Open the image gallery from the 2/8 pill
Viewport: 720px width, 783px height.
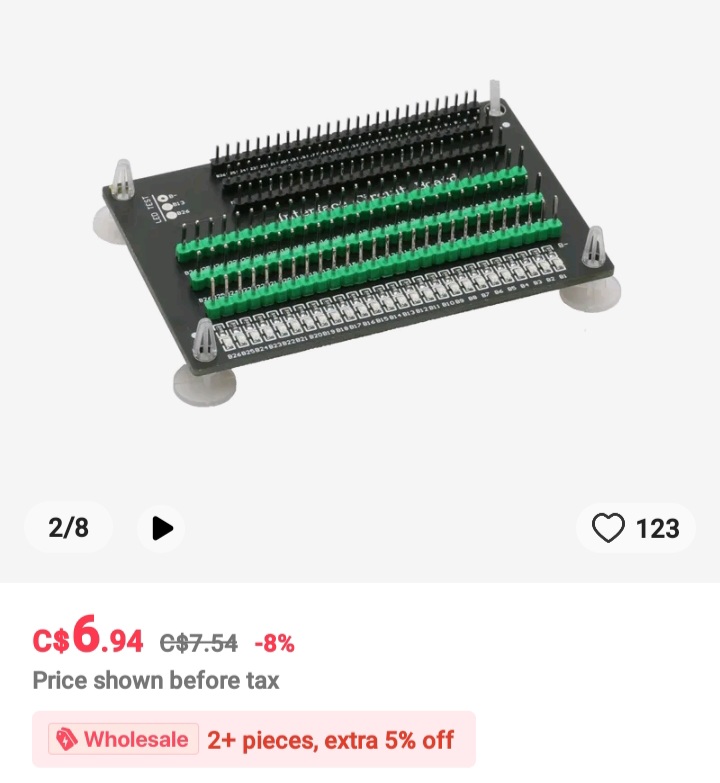click(x=66, y=528)
